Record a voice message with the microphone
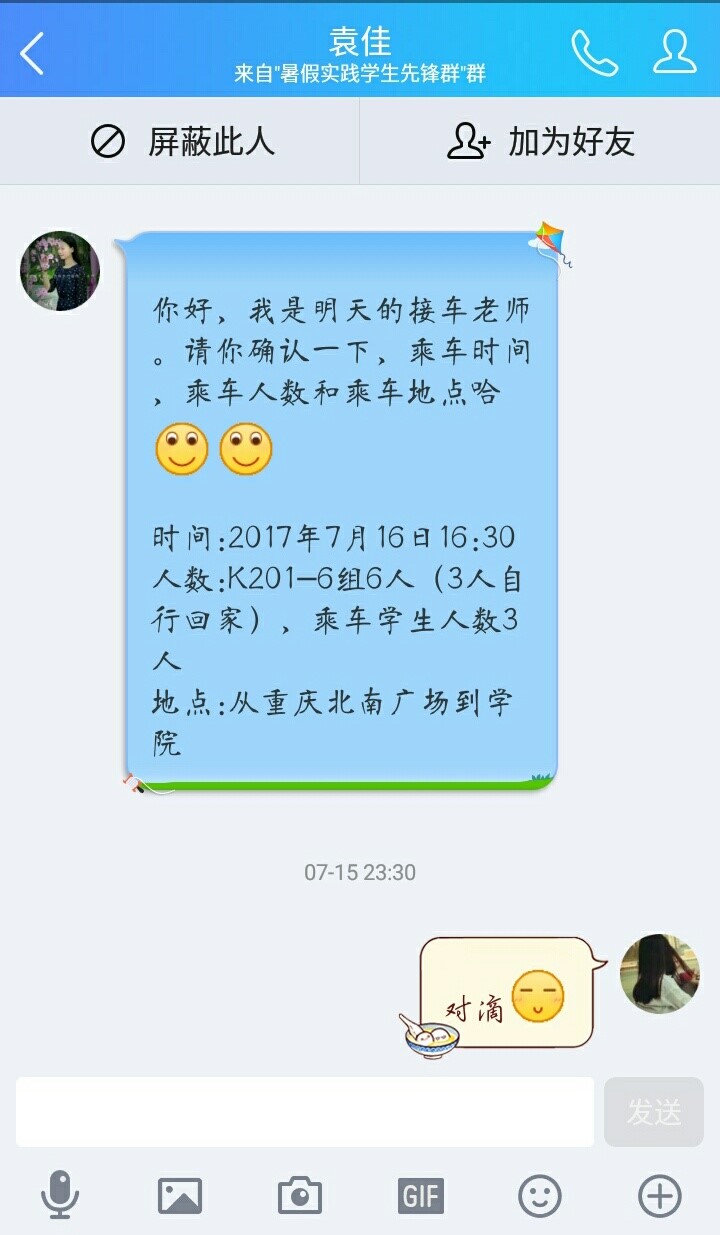This screenshot has height=1235, width=720. (x=60, y=1195)
